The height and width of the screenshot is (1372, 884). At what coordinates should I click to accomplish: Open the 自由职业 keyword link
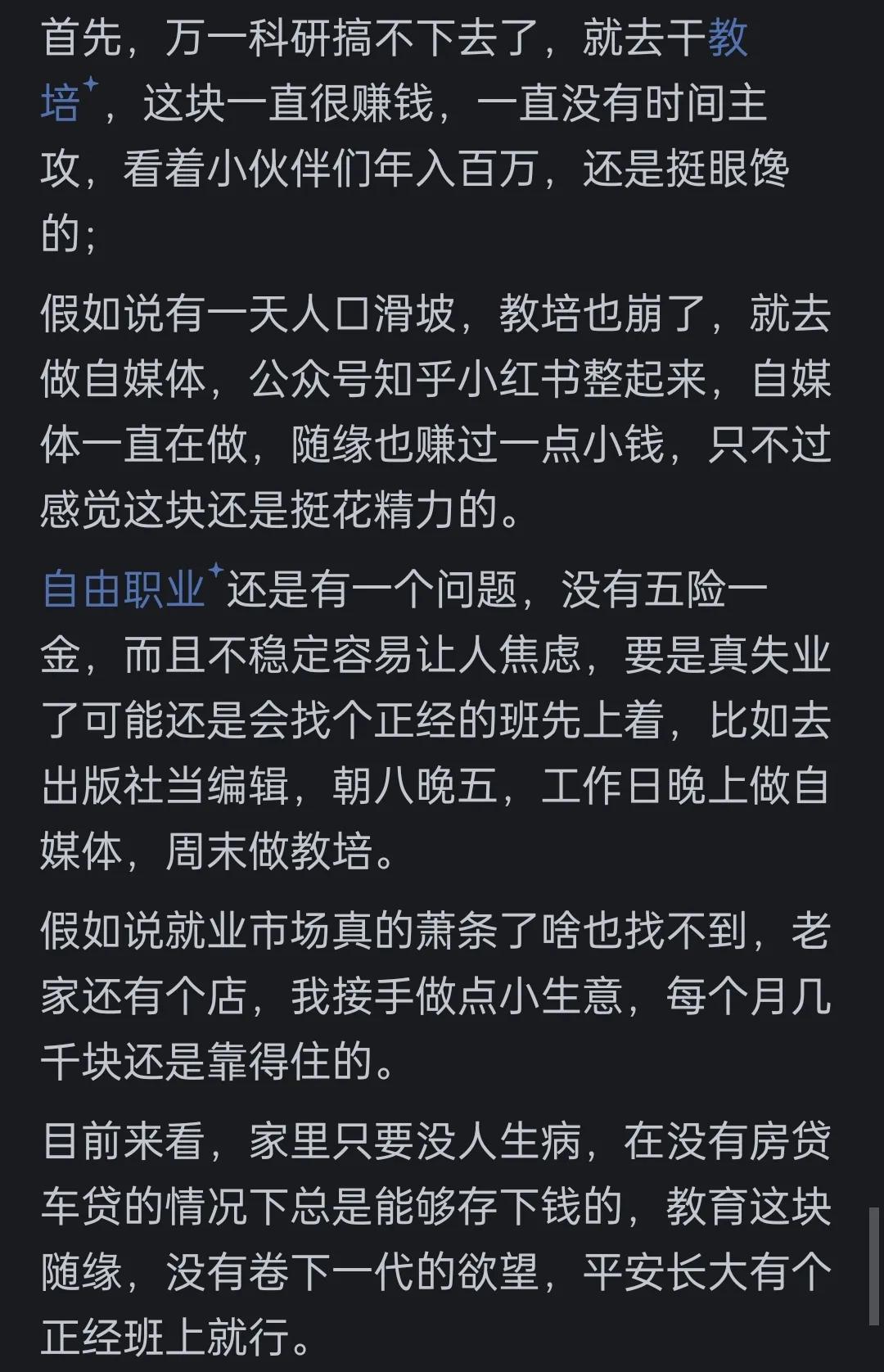tap(123, 589)
